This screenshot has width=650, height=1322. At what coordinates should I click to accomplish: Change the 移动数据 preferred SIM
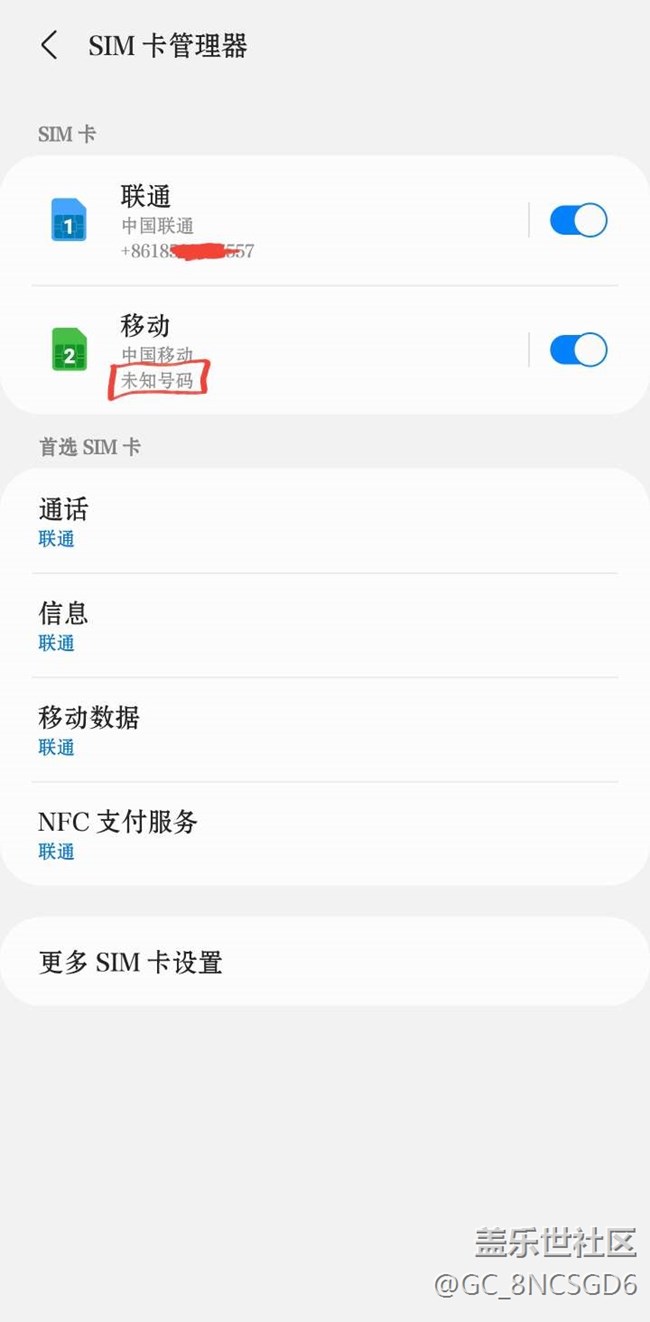click(x=325, y=730)
